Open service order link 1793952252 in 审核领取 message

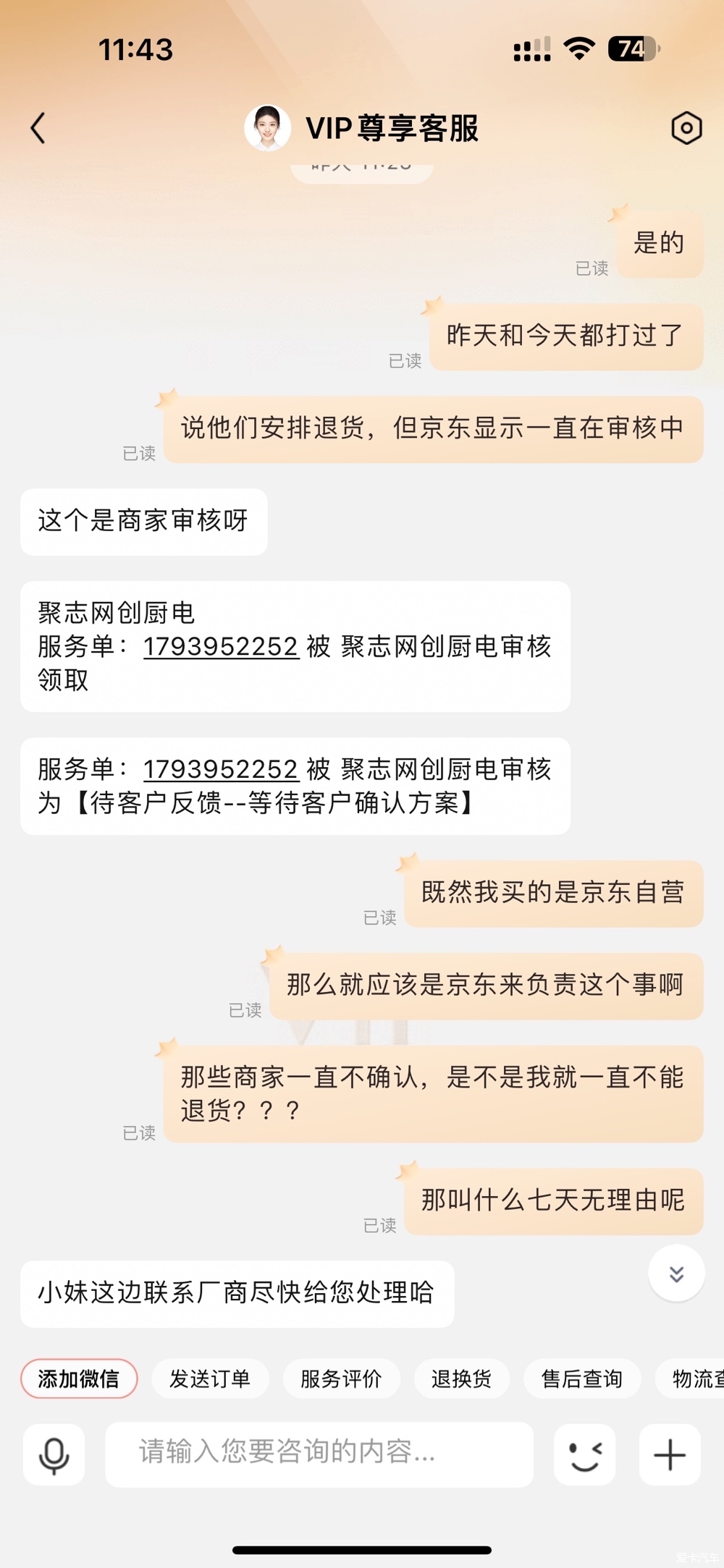pos(221,646)
